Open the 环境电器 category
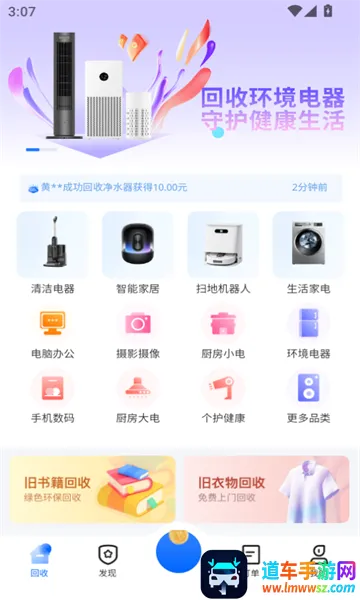 tap(308, 332)
